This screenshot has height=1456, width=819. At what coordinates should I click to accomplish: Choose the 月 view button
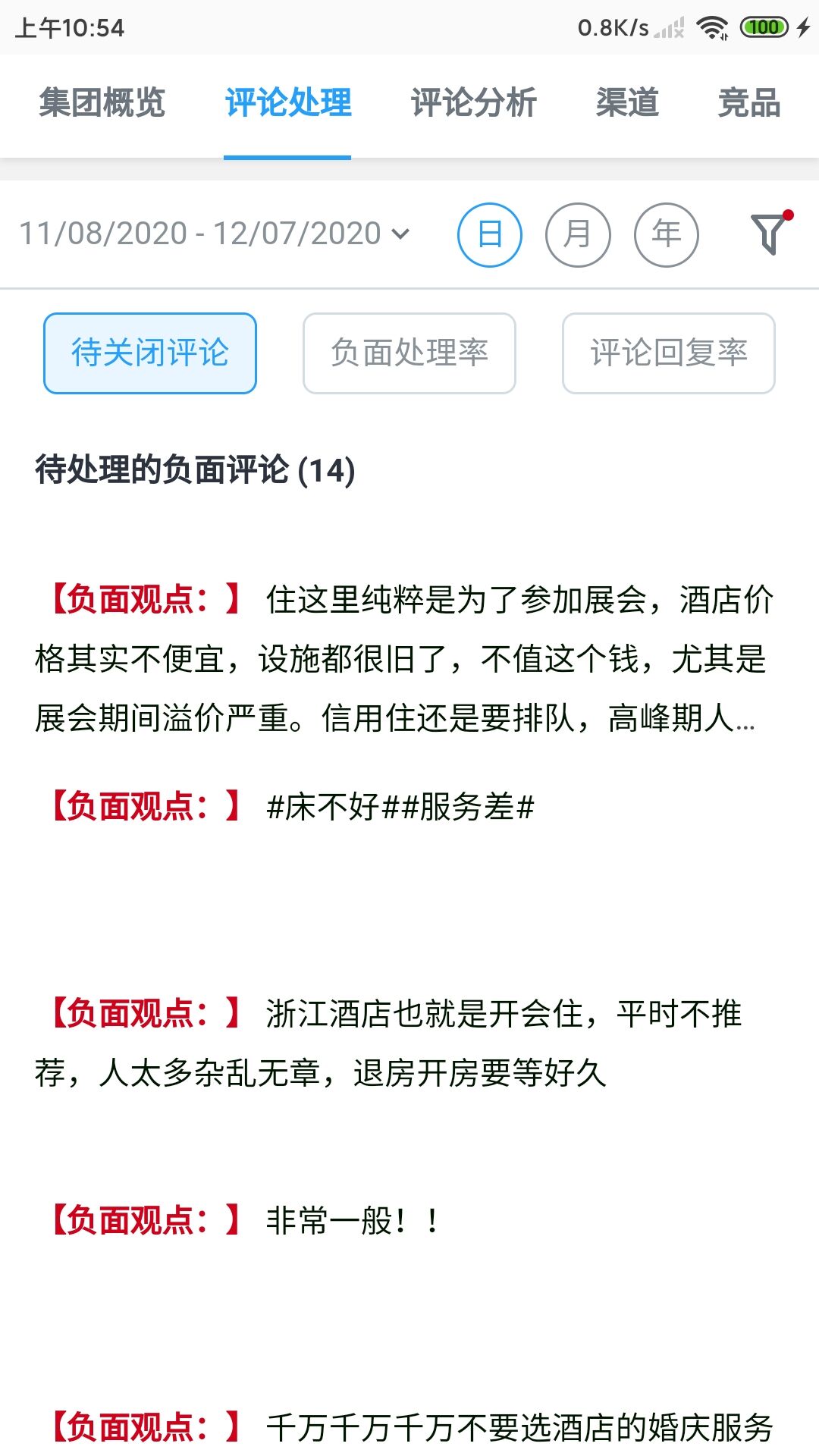578,234
